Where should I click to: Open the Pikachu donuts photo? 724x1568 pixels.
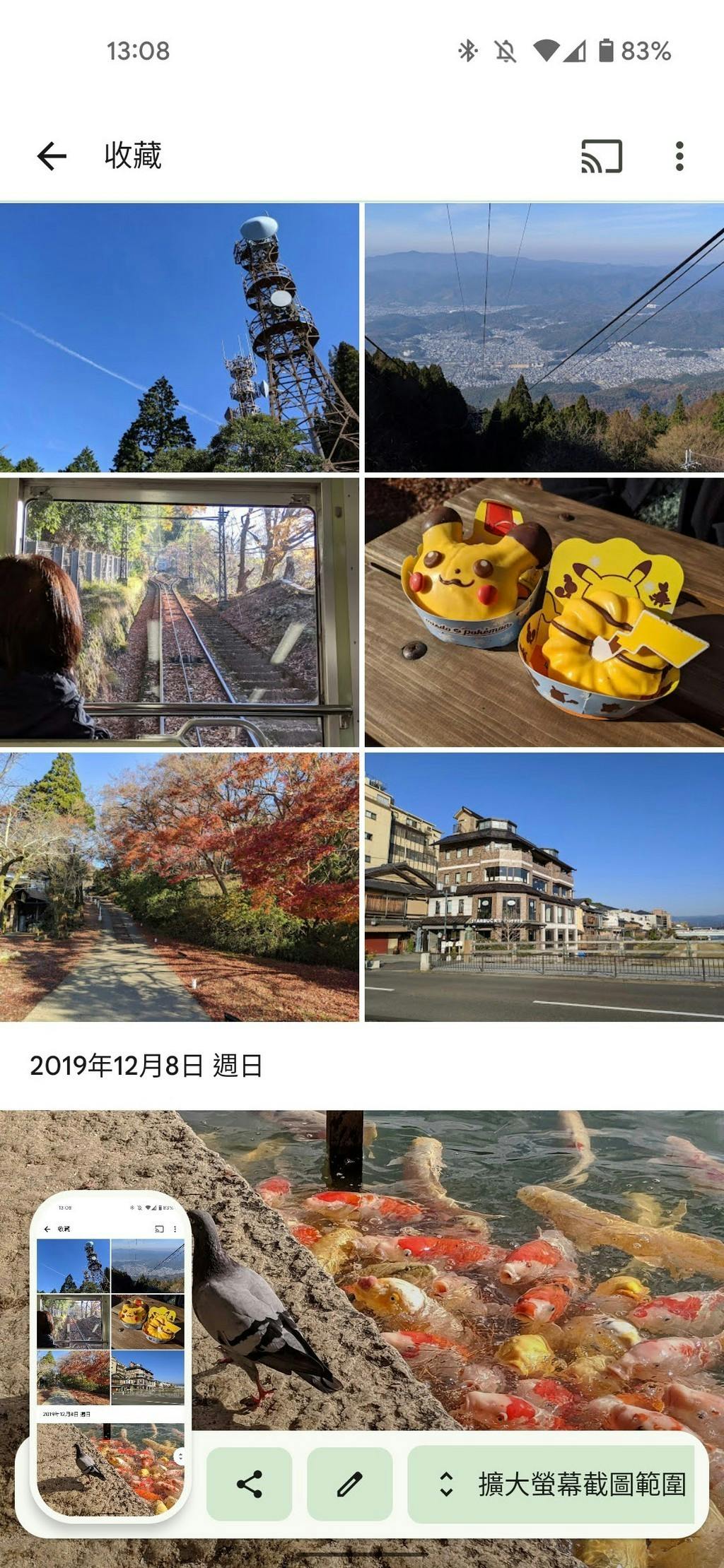point(544,612)
